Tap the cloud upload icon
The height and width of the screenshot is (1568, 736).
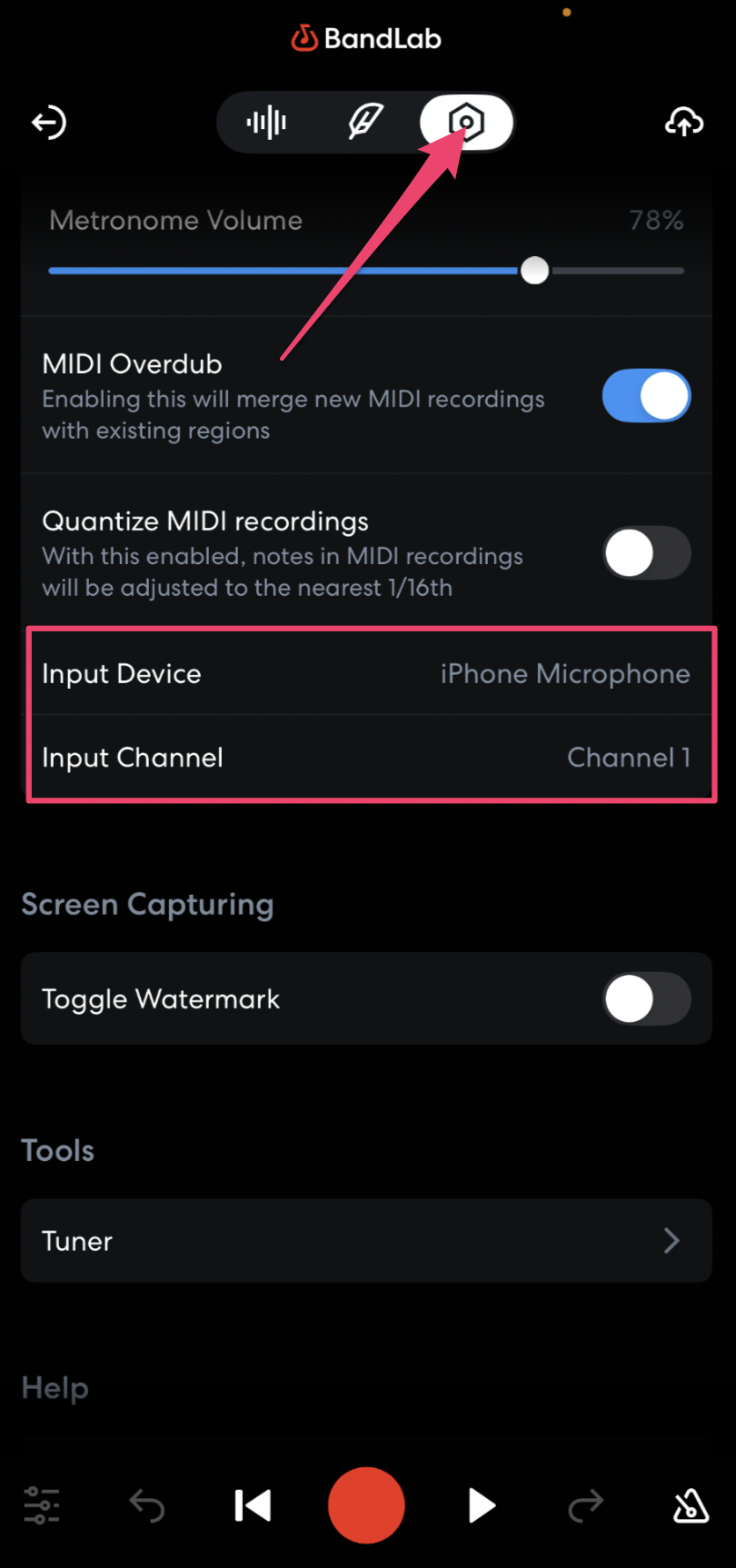coord(684,122)
